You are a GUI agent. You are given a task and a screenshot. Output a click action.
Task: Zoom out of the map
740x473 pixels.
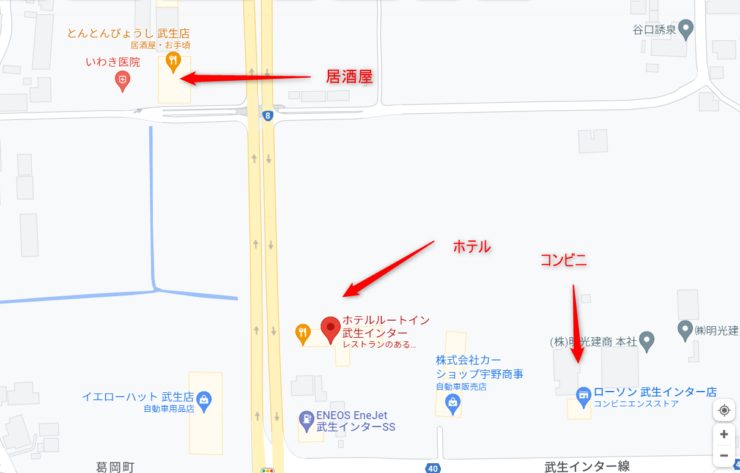724,456
